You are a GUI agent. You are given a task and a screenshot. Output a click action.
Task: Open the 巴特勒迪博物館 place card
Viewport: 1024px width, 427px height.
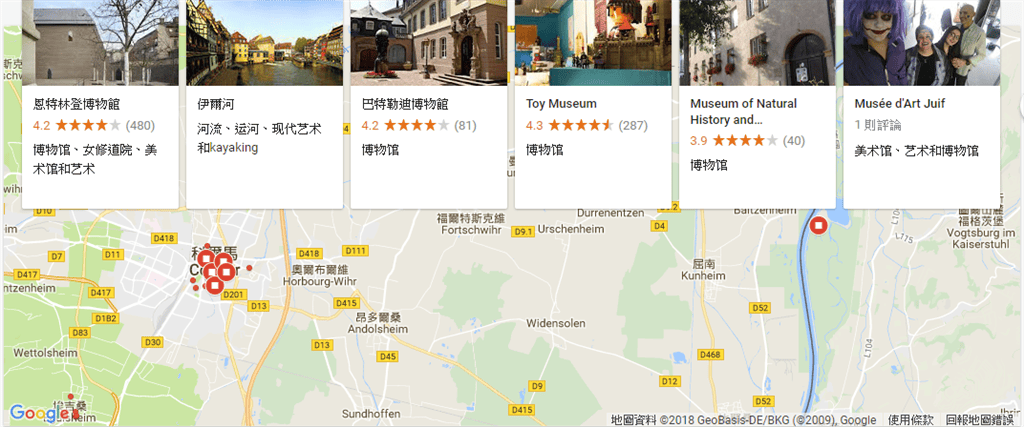[428, 103]
